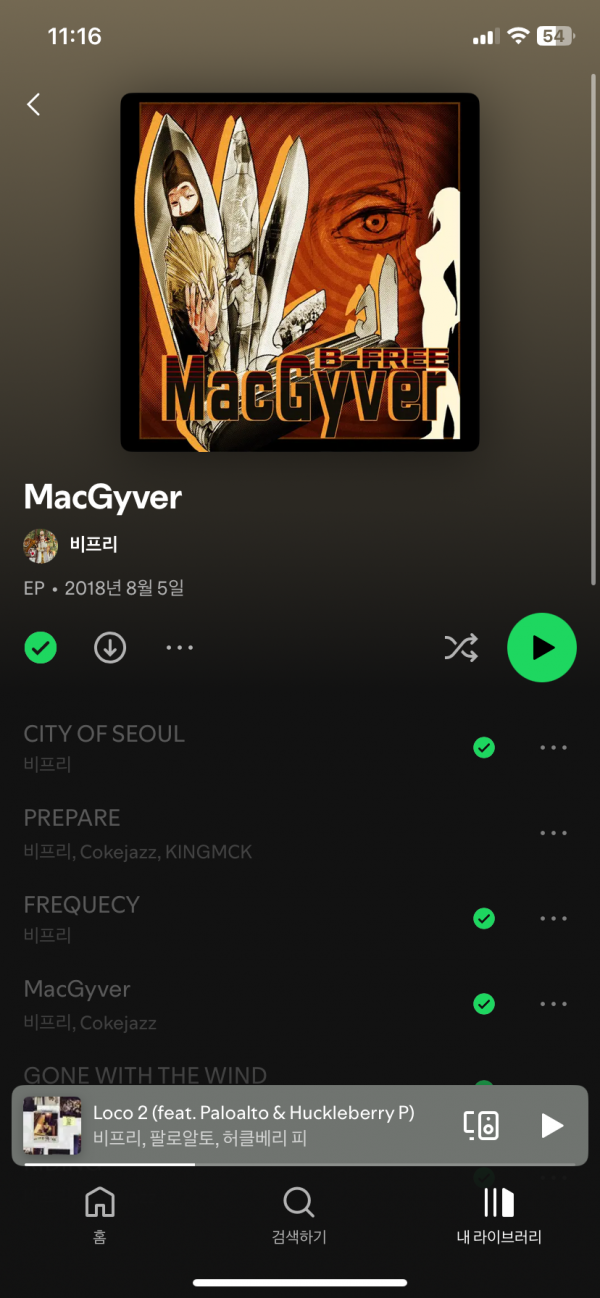Viewport: 600px width, 1298px height.
Task: Tap the green saved check on FREQUENCY
Action: click(484, 918)
